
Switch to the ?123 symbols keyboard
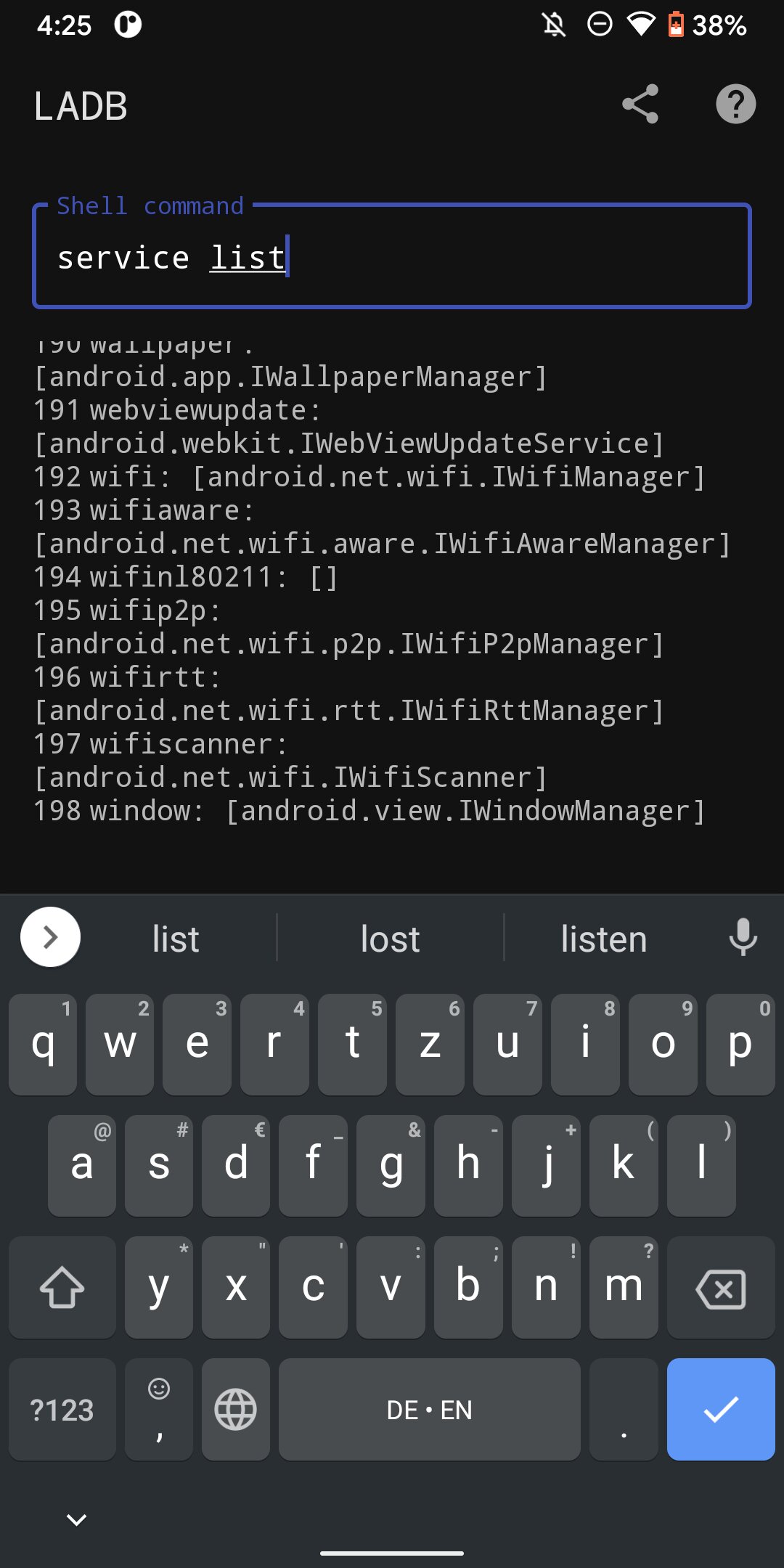(62, 1409)
